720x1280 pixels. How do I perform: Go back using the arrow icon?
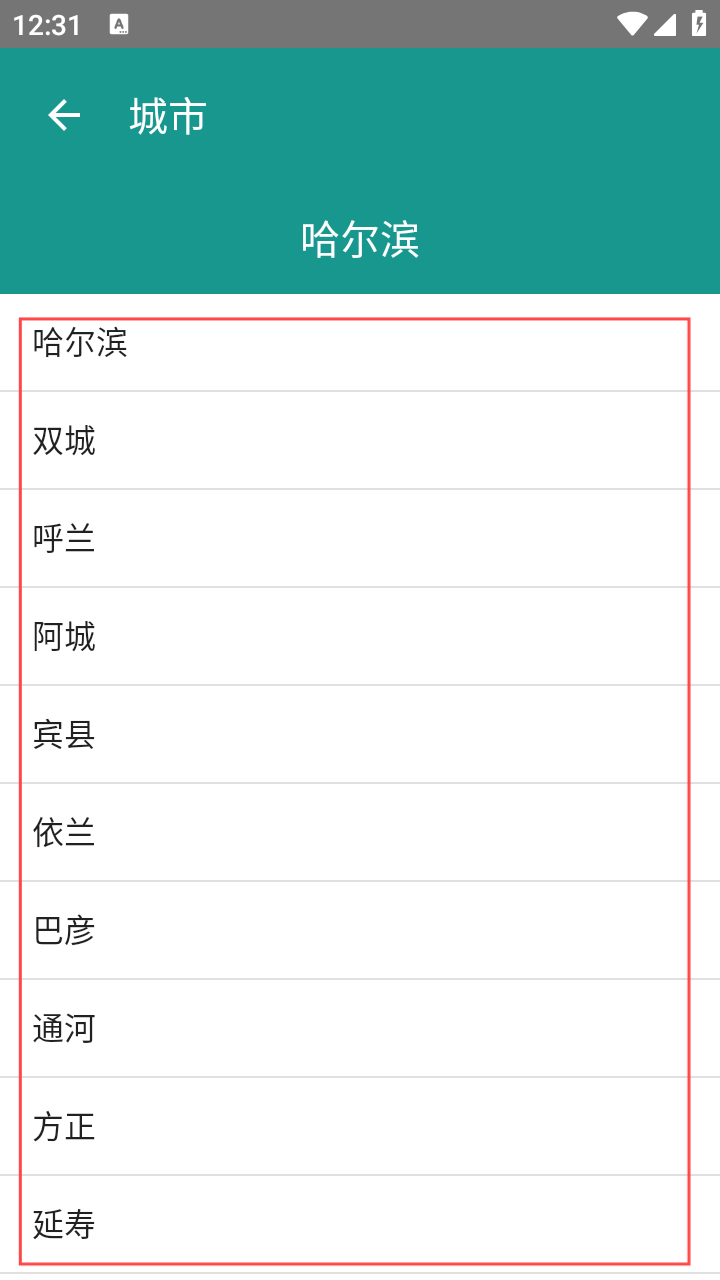(64, 116)
